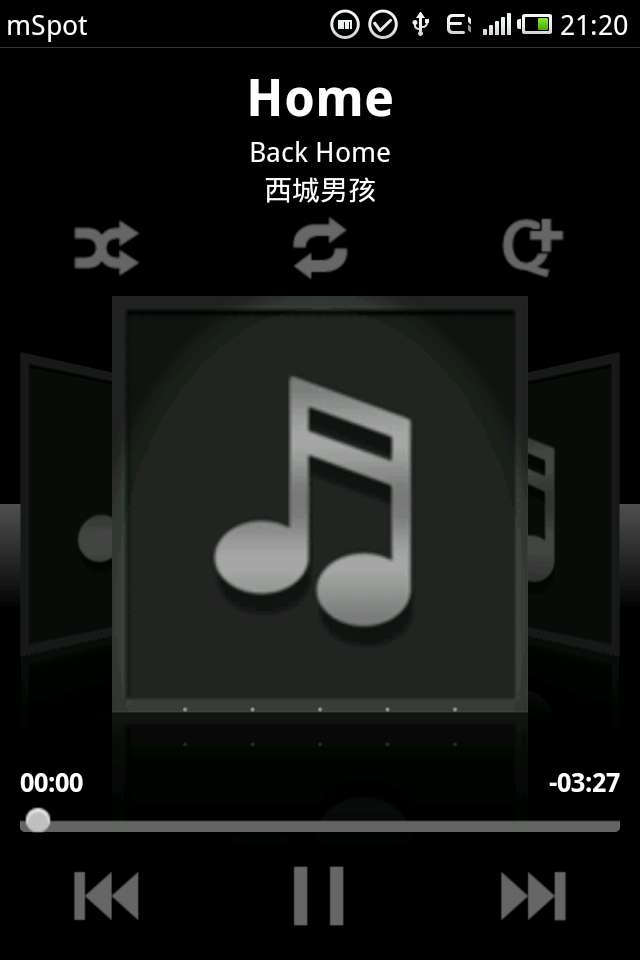Turn on shuffle mode

point(106,248)
